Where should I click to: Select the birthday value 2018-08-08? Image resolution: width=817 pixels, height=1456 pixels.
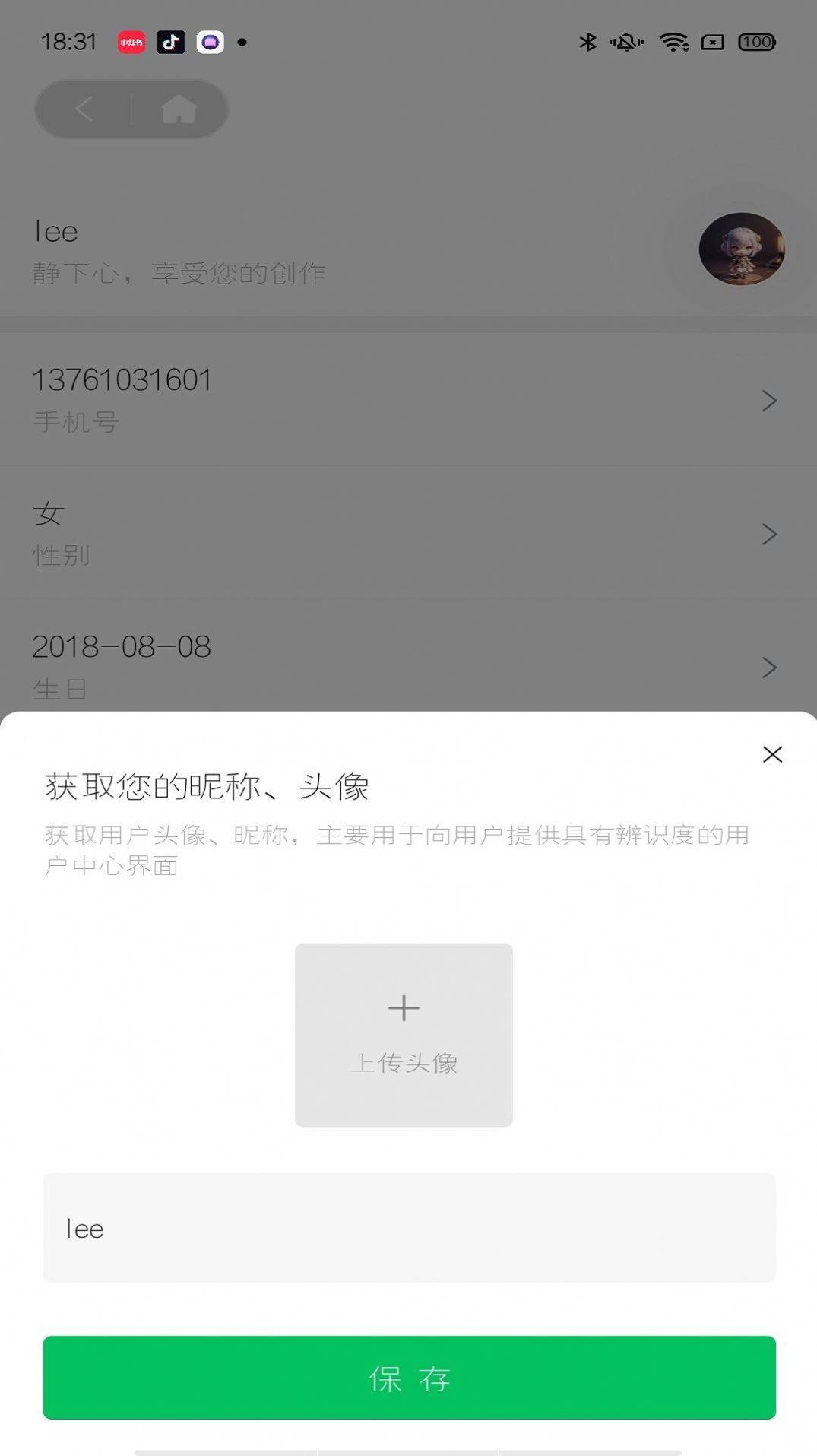[122, 647]
